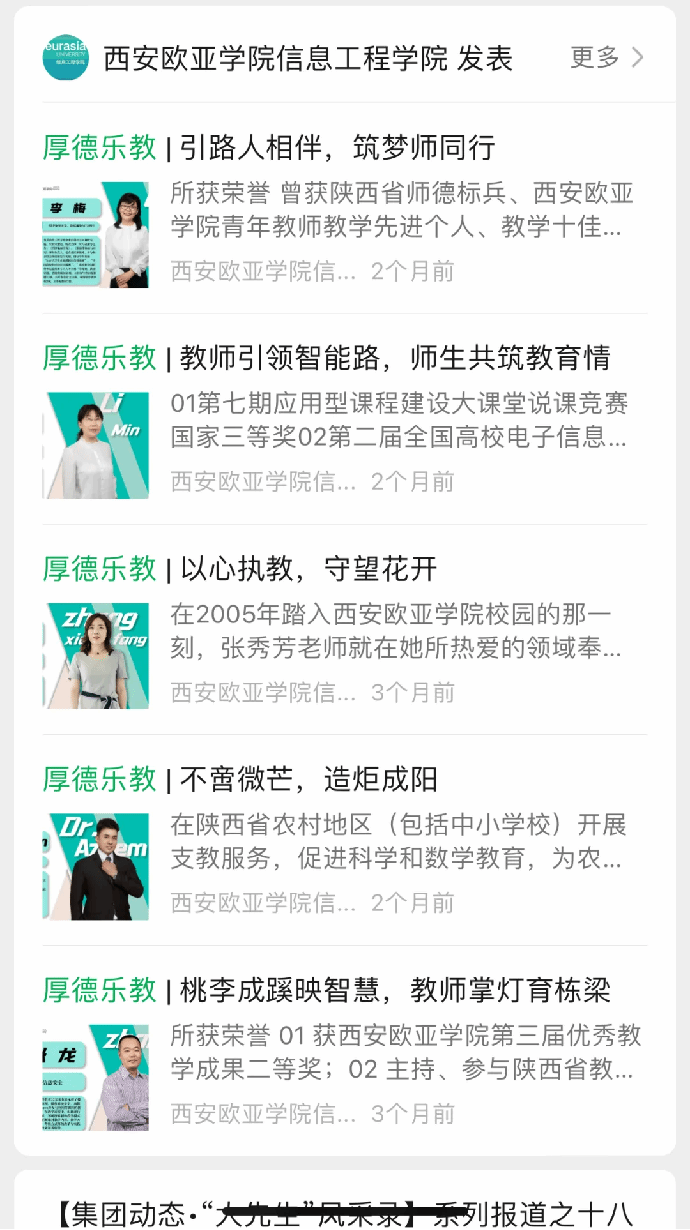The image size is (690, 1230).
Task: Open article 教师引领智能路，师生共筑教育情
Action: click(394, 358)
